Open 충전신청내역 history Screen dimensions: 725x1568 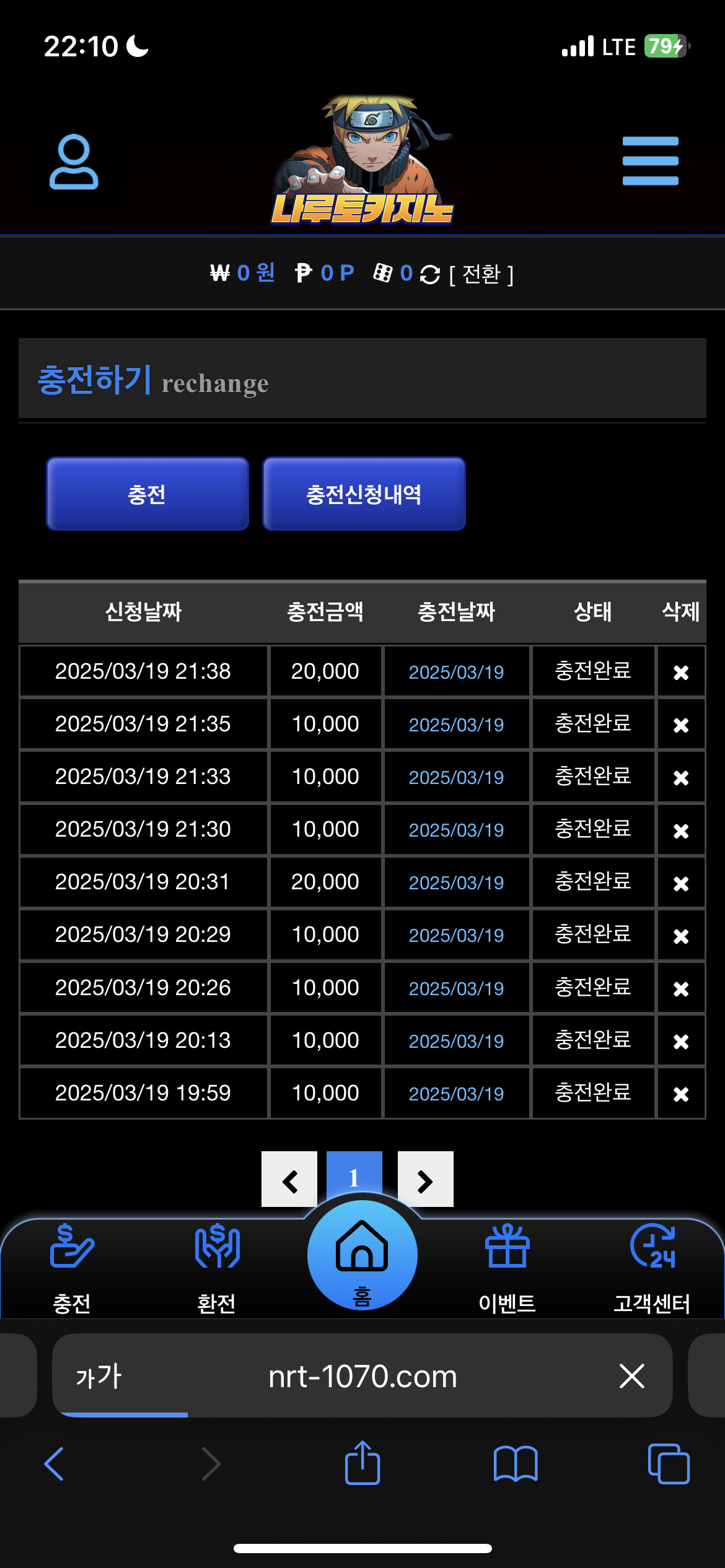coord(364,494)
